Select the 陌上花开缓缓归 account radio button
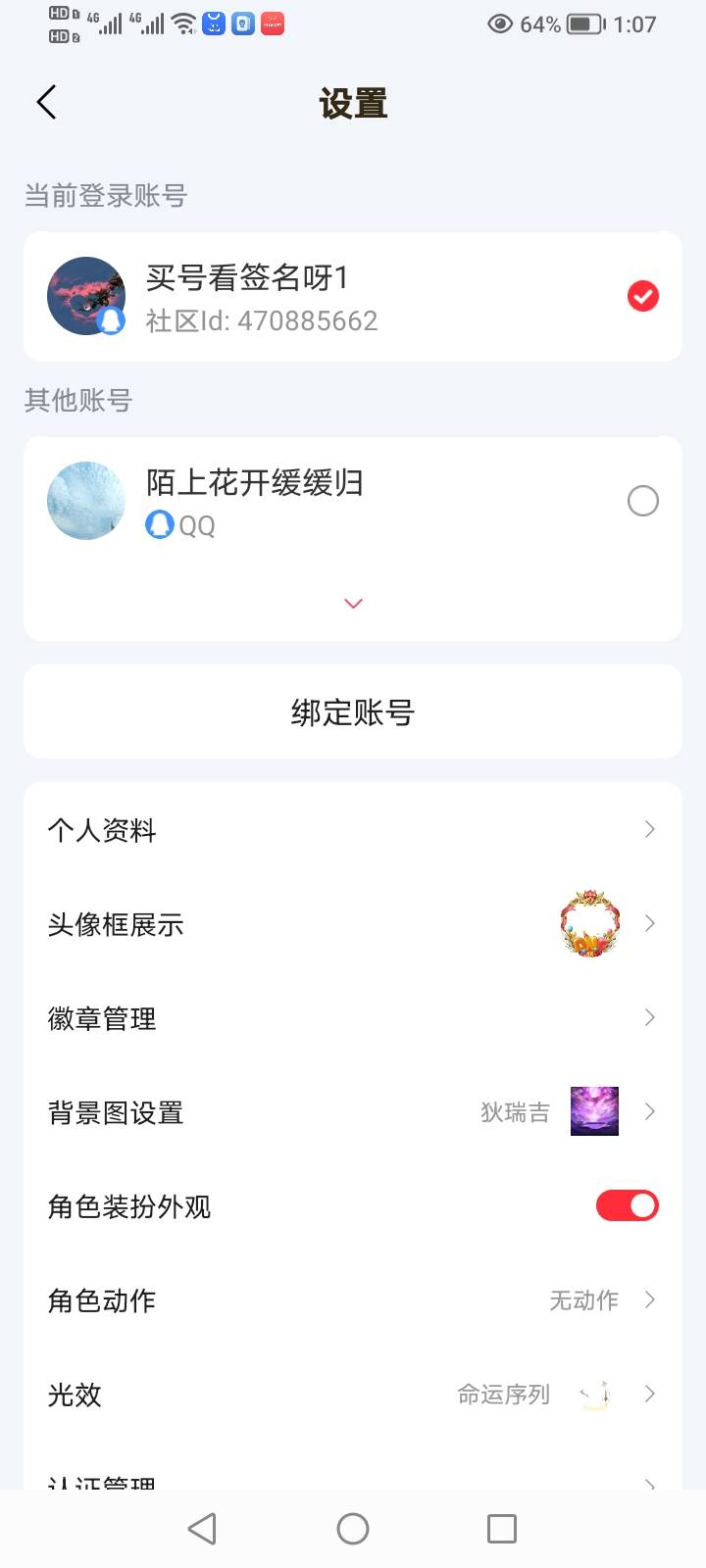 tap(643, 501)
